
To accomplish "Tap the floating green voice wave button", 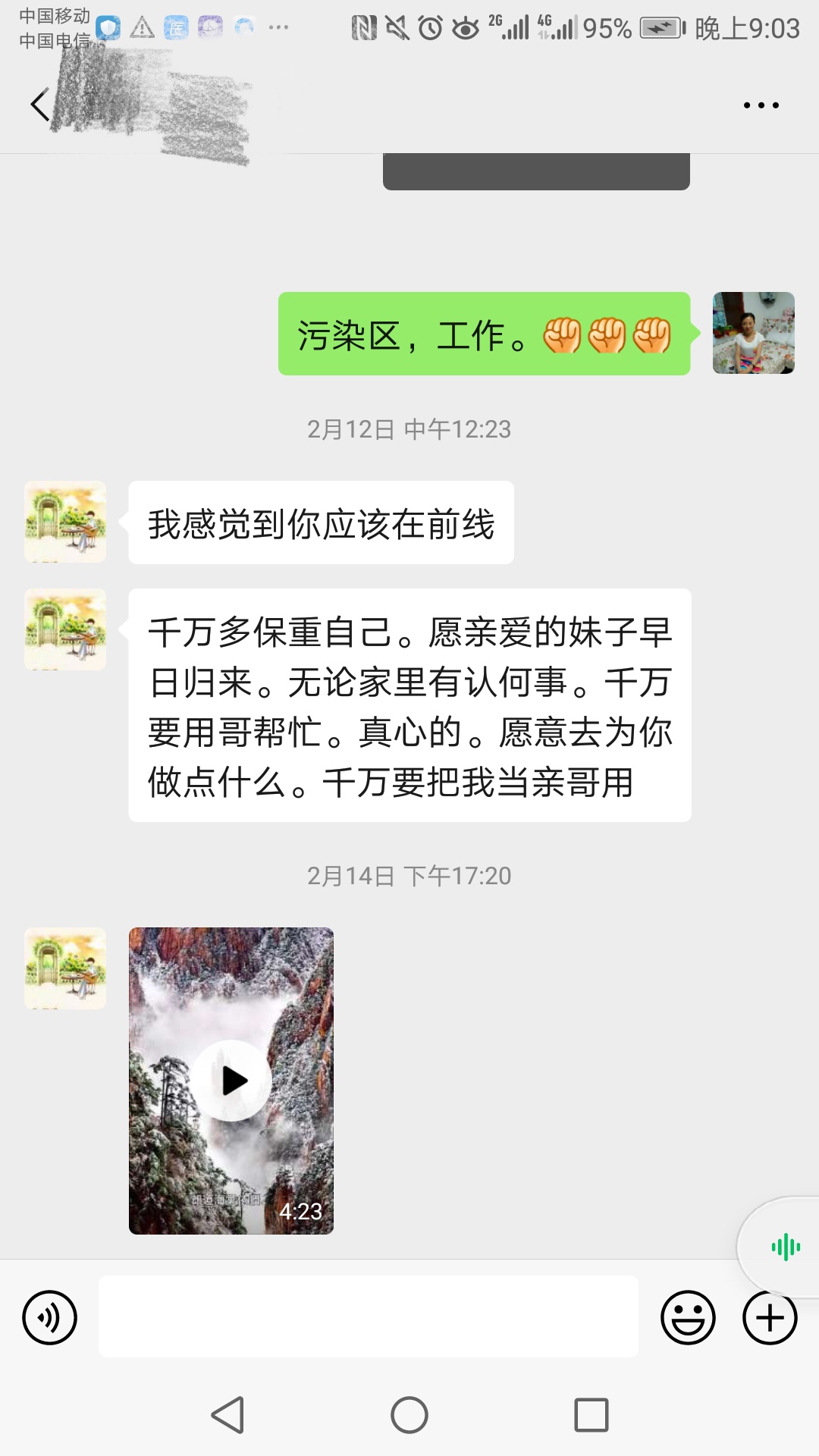I will 786,1247.
